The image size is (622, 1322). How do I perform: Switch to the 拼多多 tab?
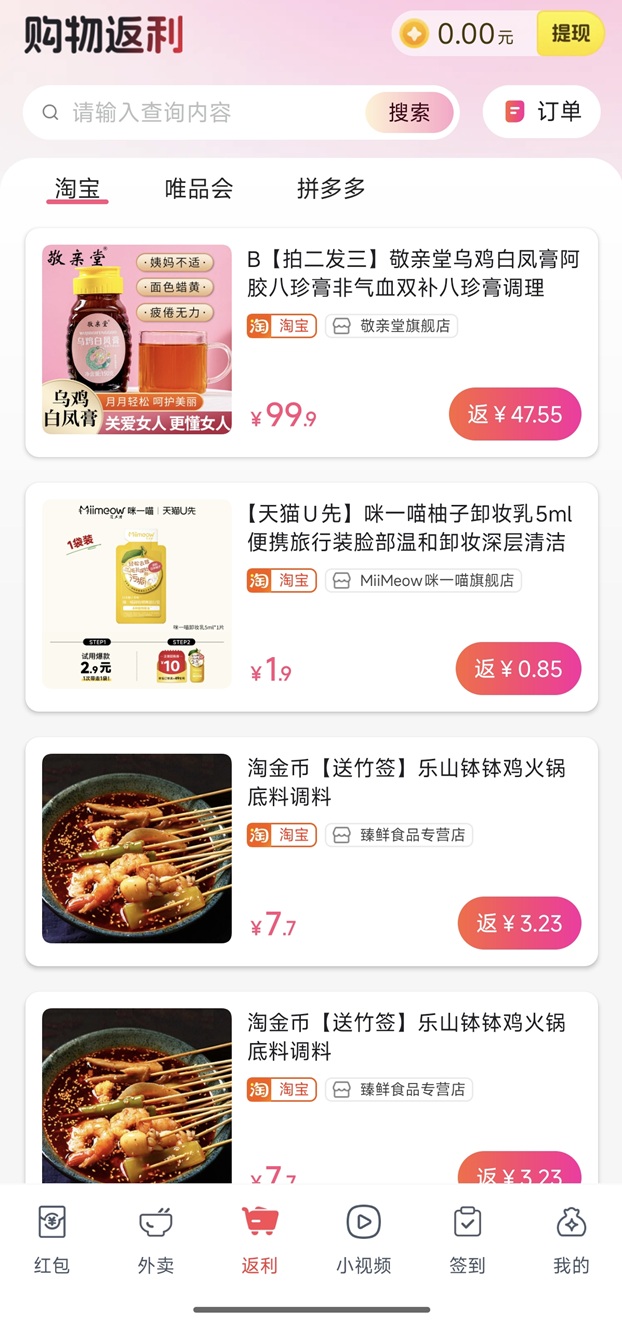click(x=331, y=188)
